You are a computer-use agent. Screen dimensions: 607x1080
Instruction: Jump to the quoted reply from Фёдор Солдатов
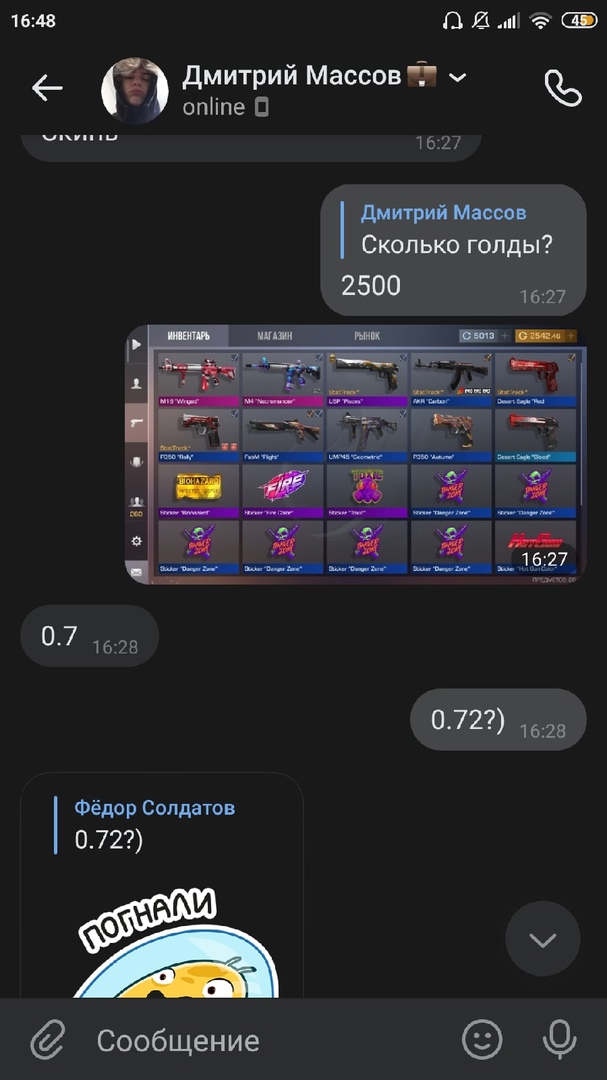(155, 825)
